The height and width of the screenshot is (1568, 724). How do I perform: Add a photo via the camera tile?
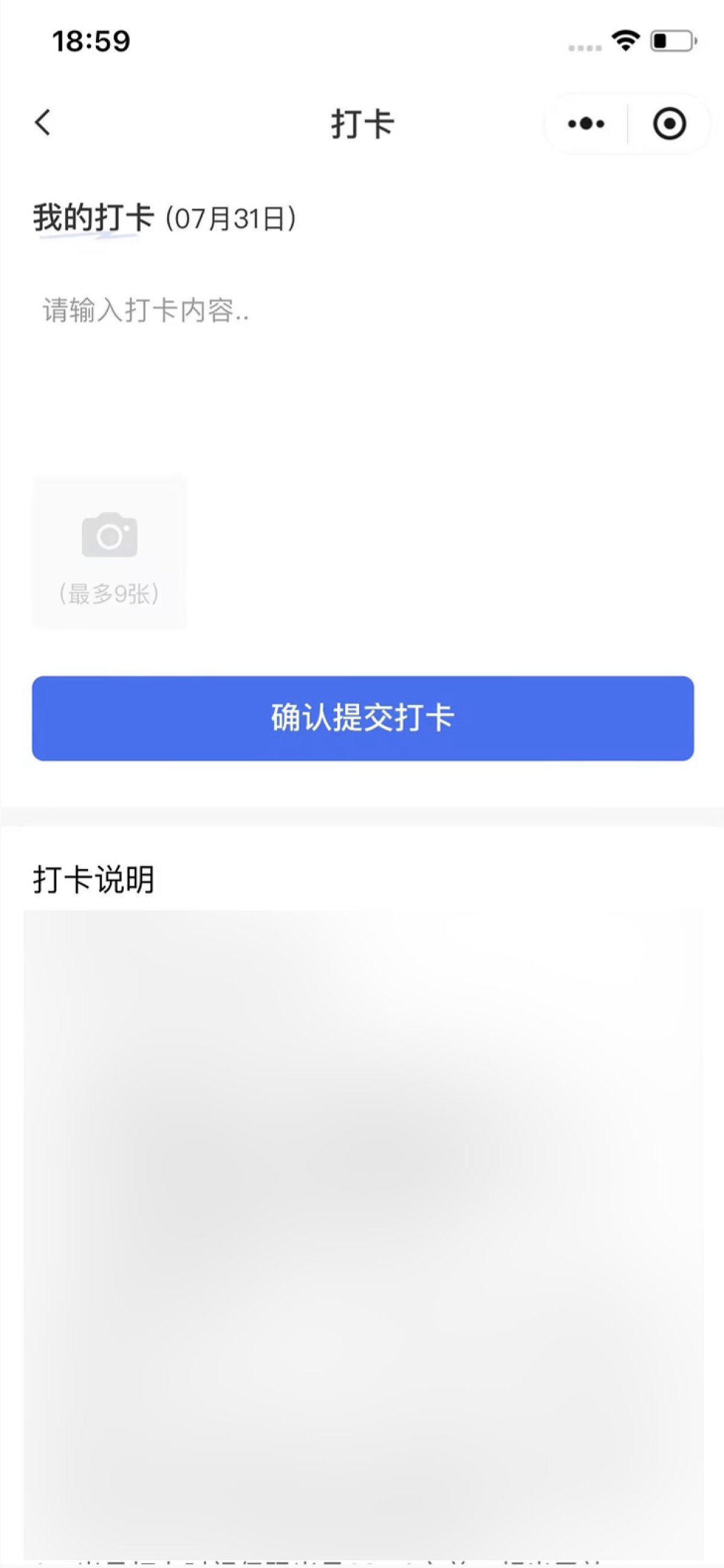[x=110, y=552]
